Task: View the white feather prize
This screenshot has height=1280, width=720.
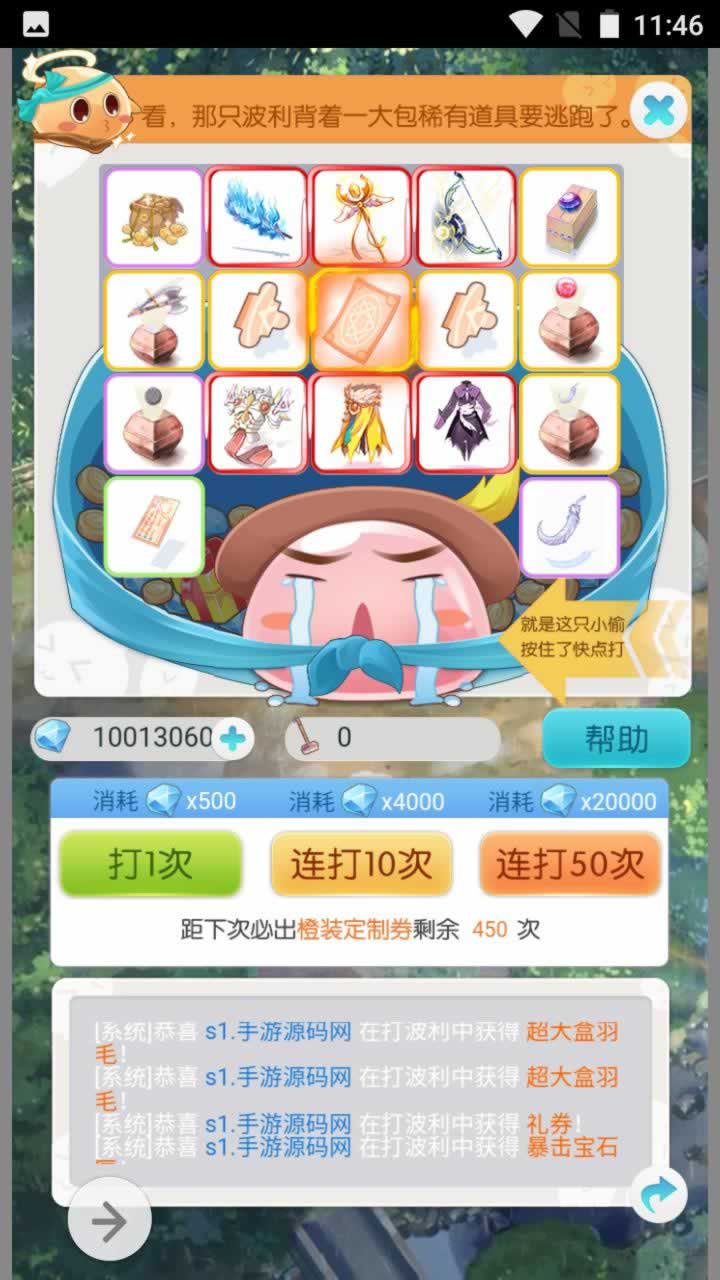Action: (569, 526)
